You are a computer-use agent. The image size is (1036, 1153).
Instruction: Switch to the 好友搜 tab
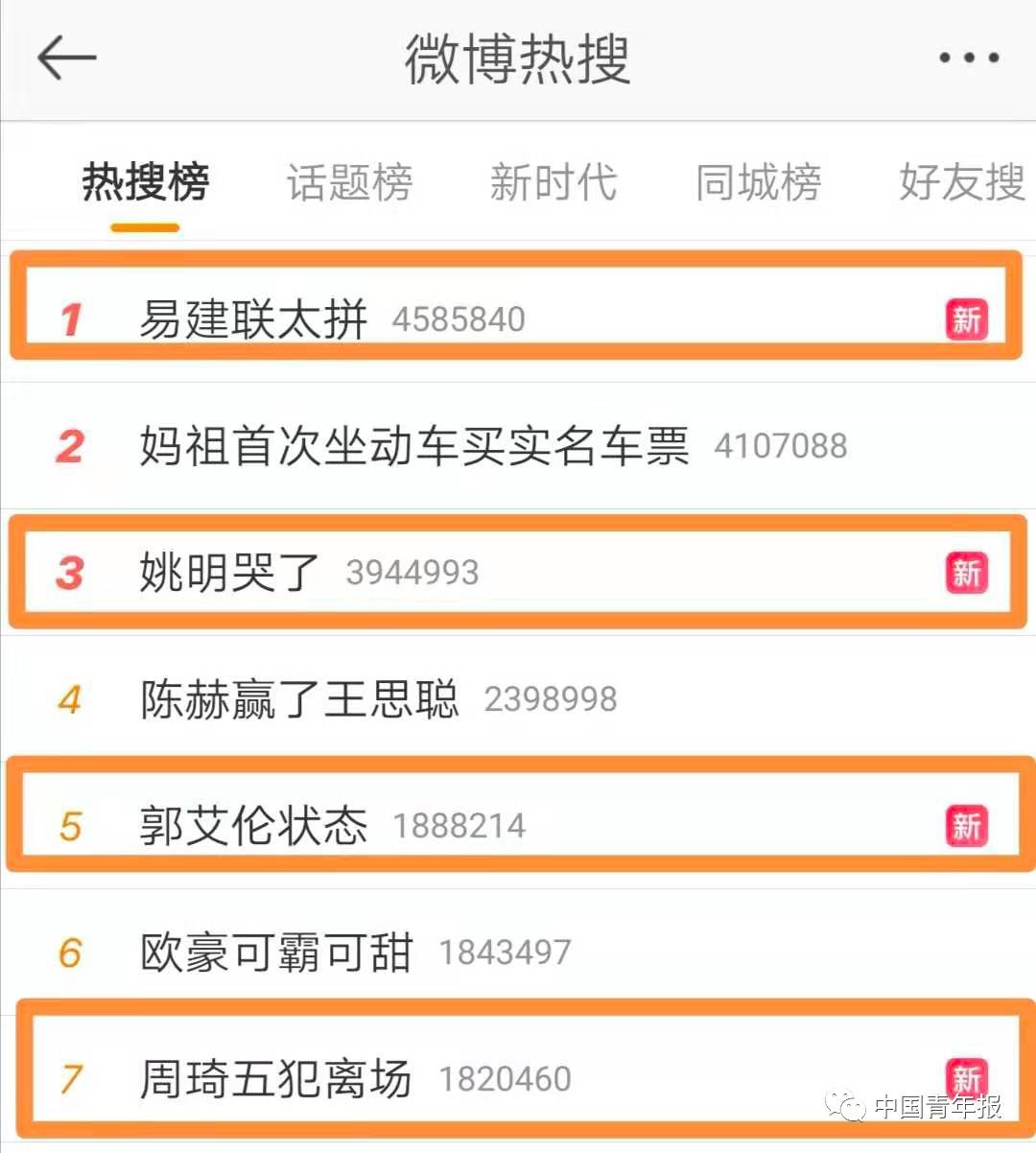(961, 182)
